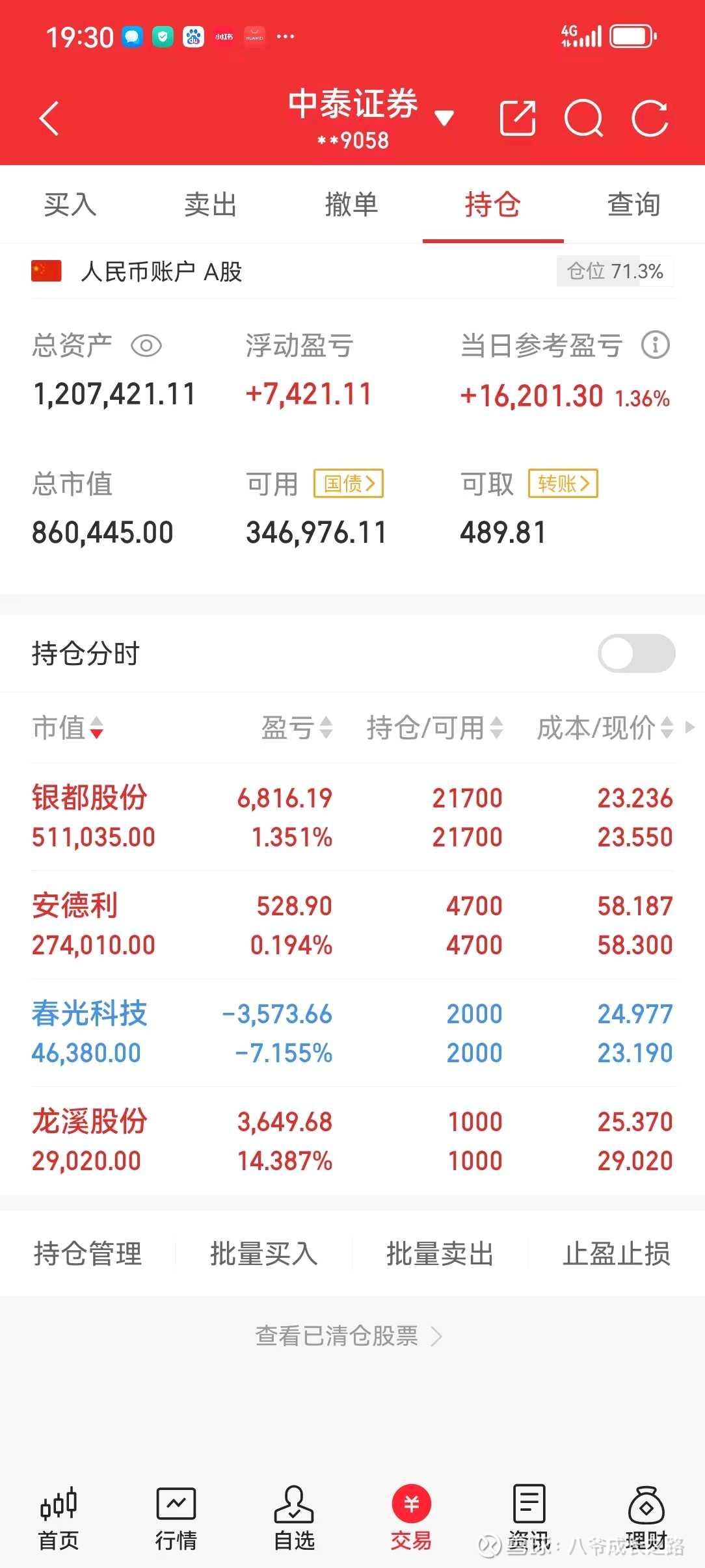Open the 国债 shortcut button
The width and height of the screenshot is (705, 1568).
pos(349,484)
